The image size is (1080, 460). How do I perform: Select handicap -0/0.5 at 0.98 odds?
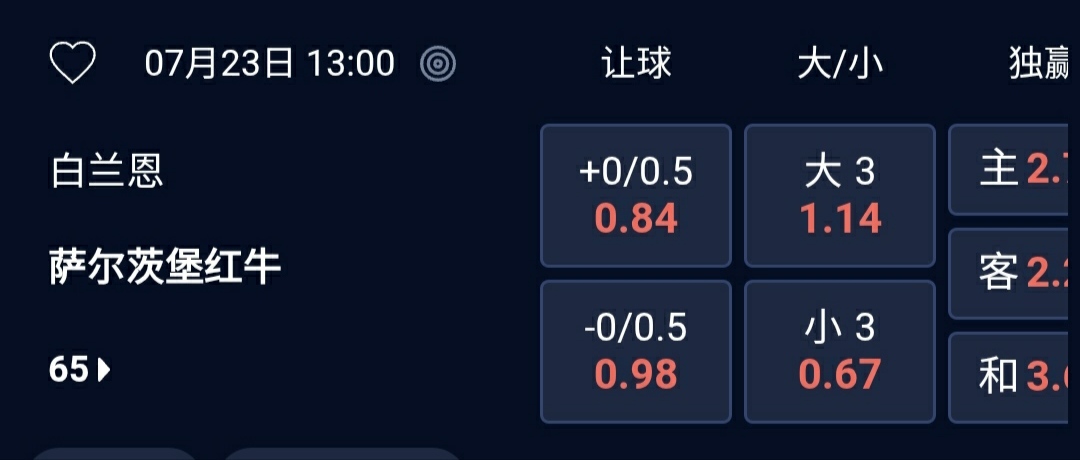point(636,351)
